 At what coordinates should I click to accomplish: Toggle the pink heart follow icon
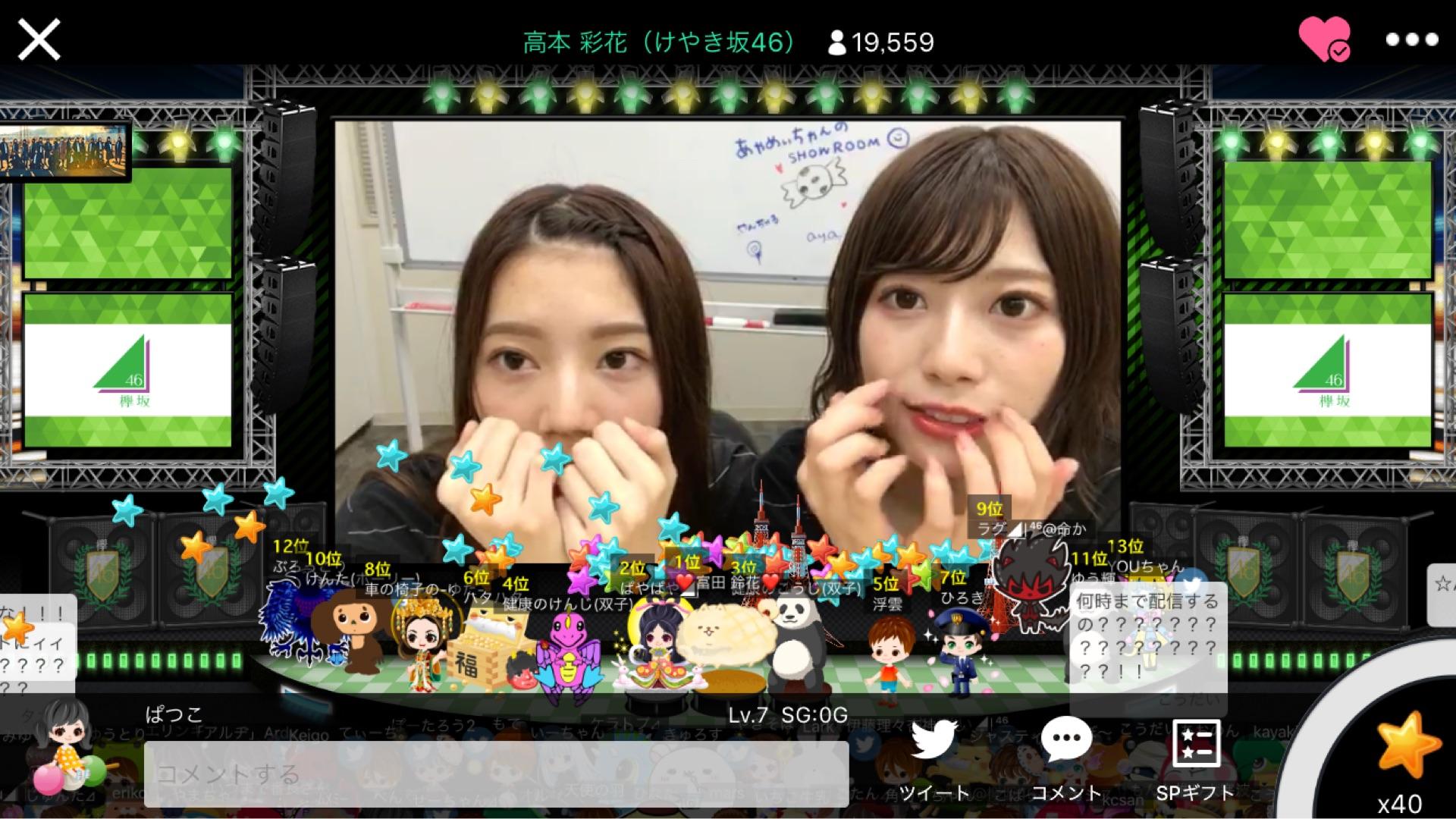[1324, 39]
